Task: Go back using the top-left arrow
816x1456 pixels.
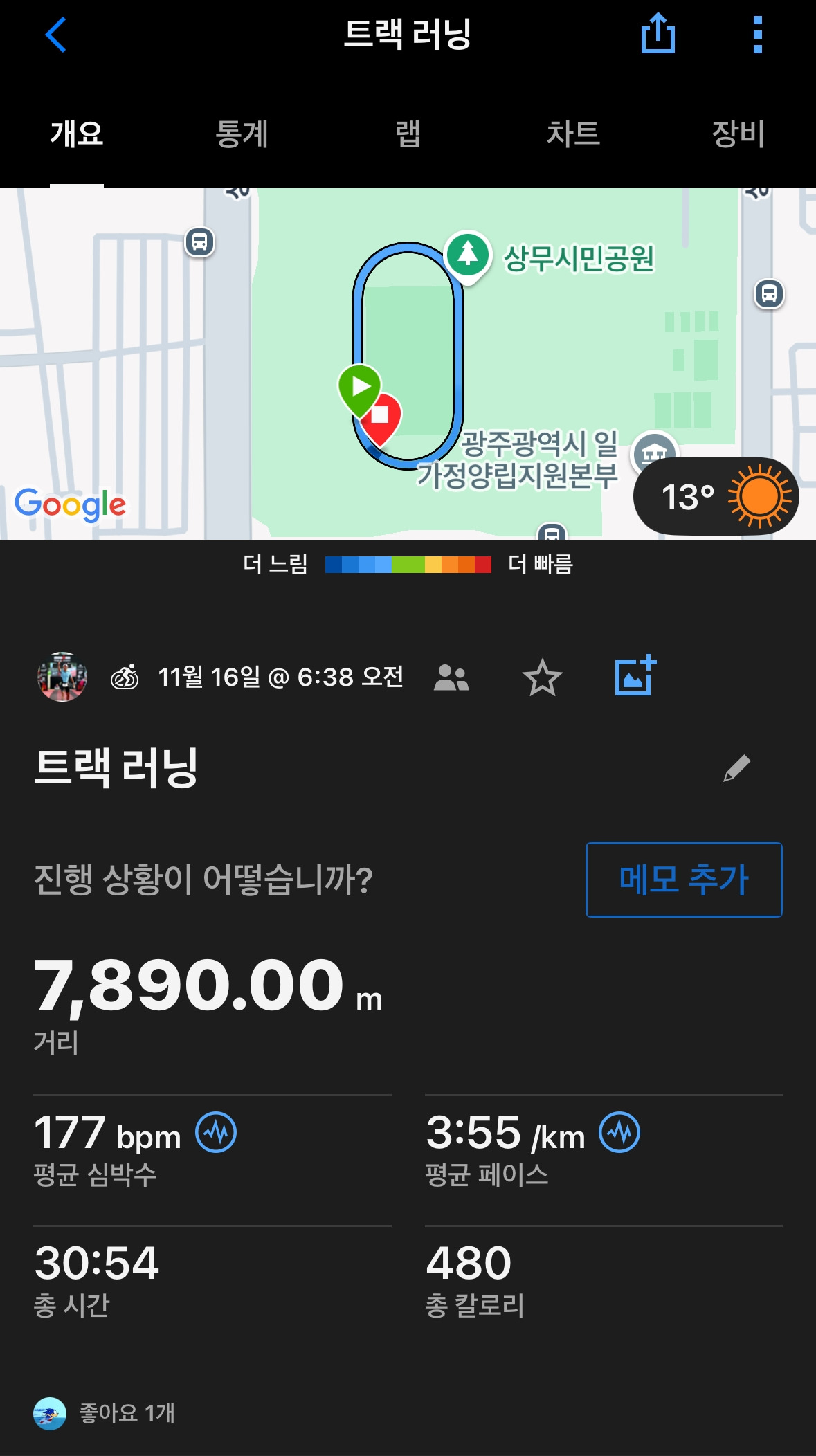Action: click(x=55, y=35)
